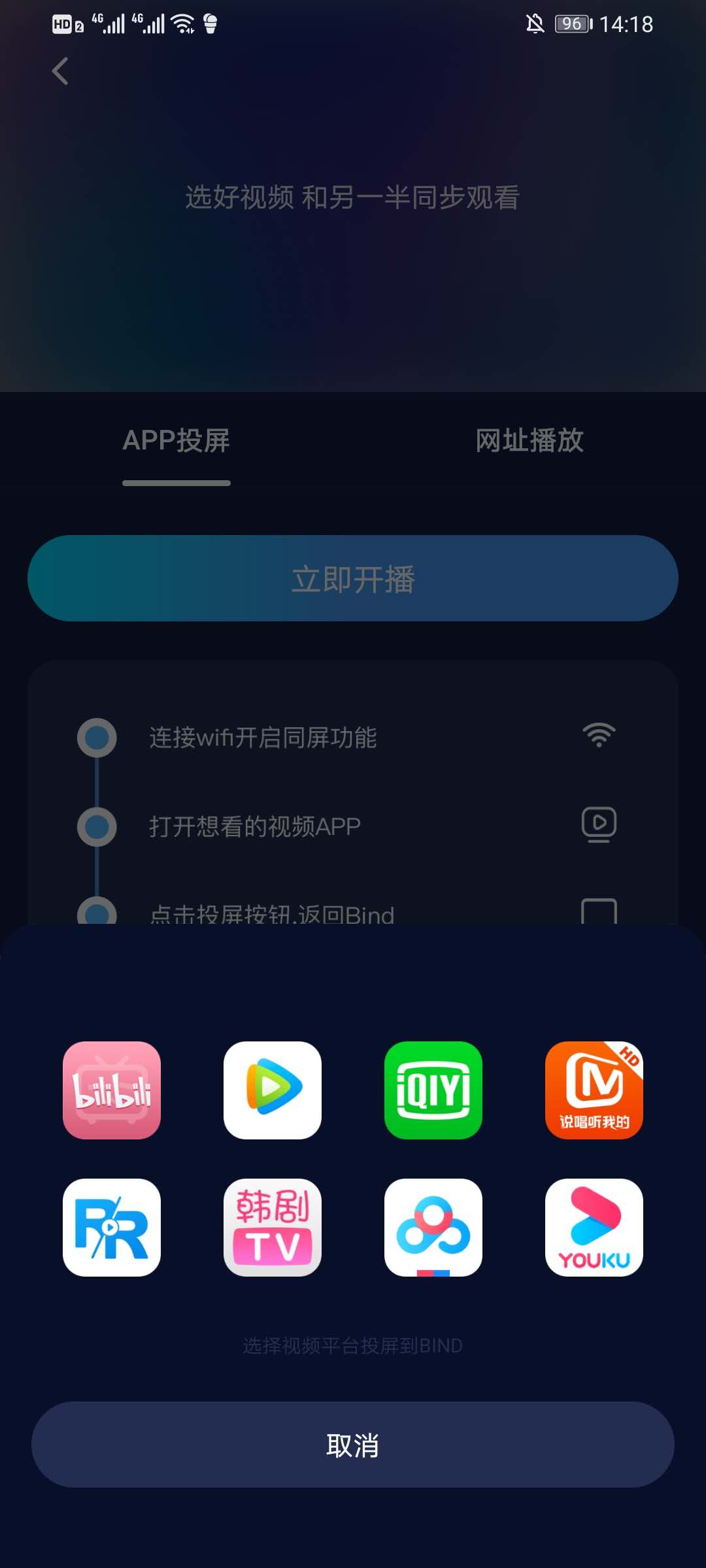Choose the Youku video icon

click(x=594, y=1228)
